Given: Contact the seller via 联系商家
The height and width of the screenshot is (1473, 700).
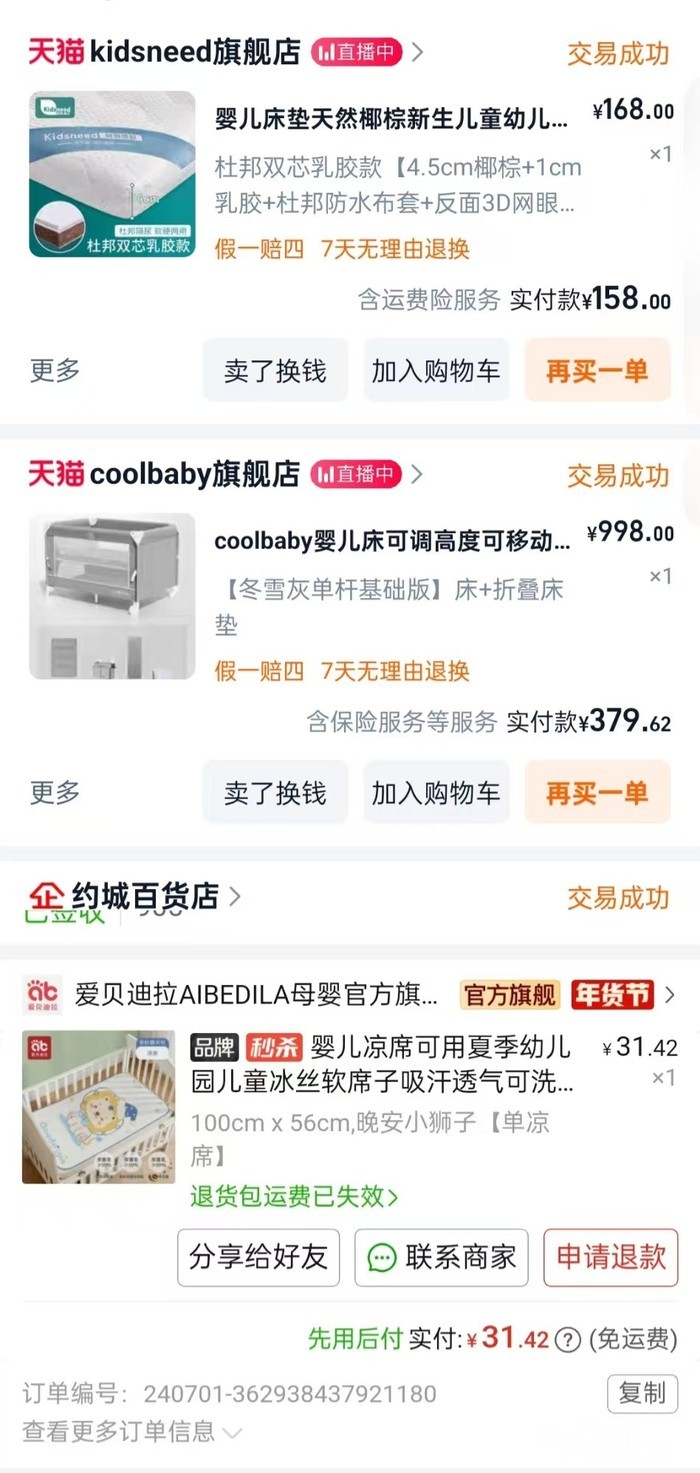Looking at the screenshot, I should [442, 1257].
